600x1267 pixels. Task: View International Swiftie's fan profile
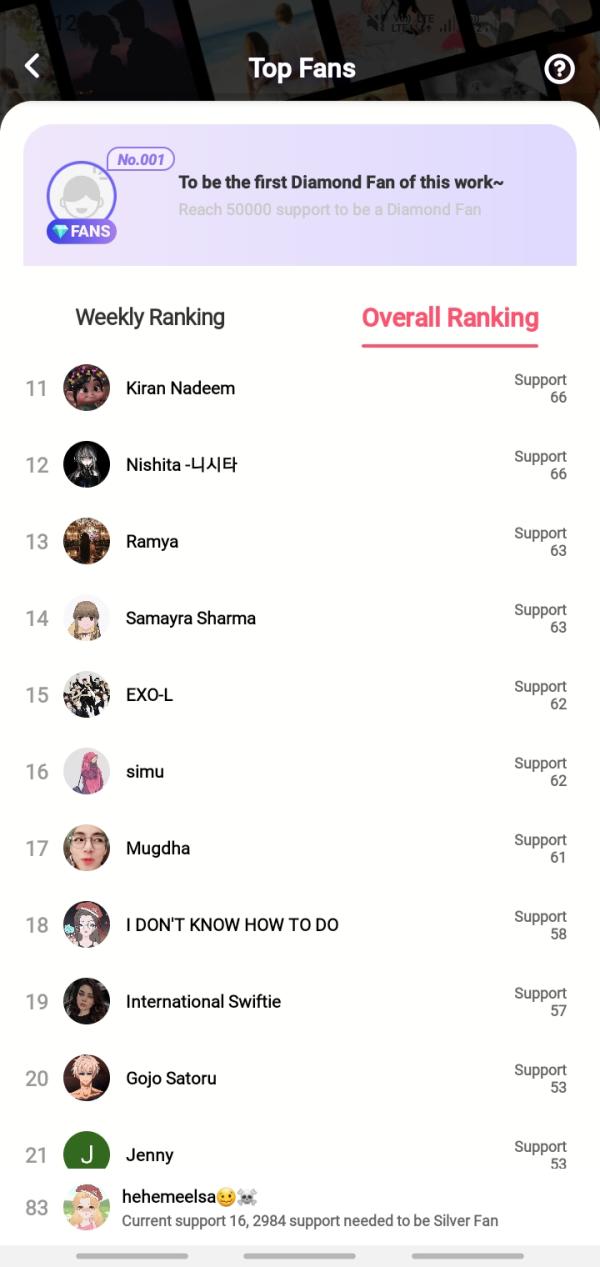203,1001
